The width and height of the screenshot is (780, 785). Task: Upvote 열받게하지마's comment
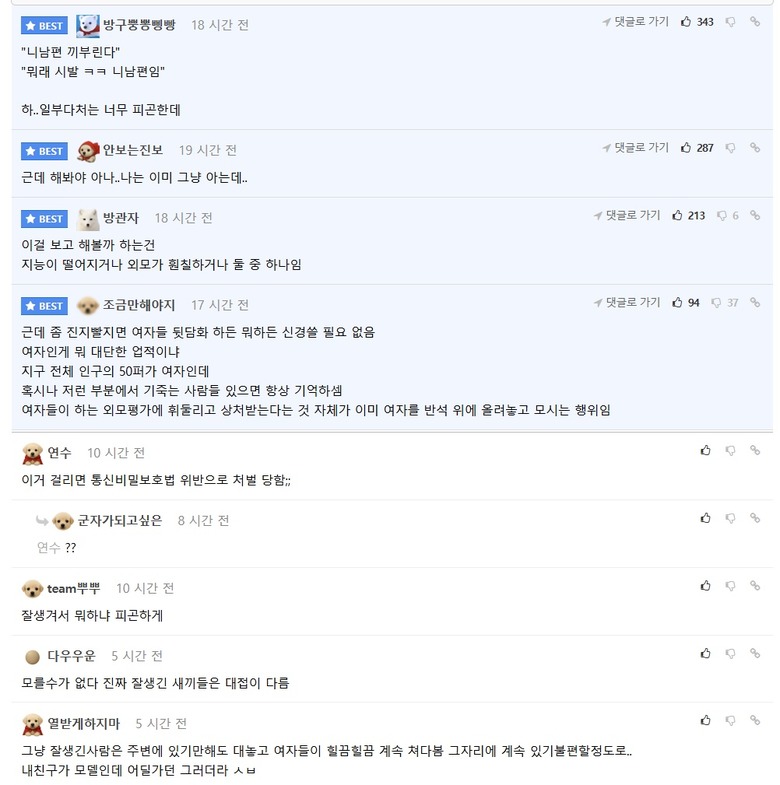click(706, 720)
